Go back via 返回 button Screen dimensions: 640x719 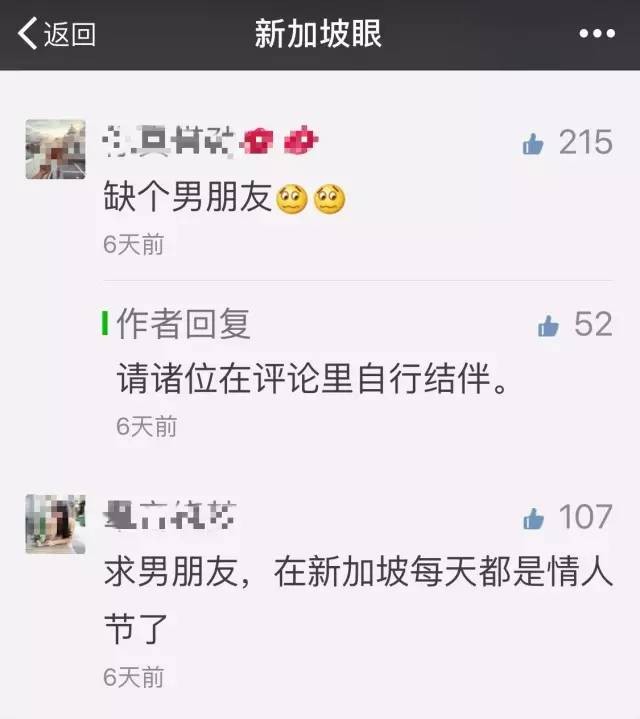click(56, 34)
